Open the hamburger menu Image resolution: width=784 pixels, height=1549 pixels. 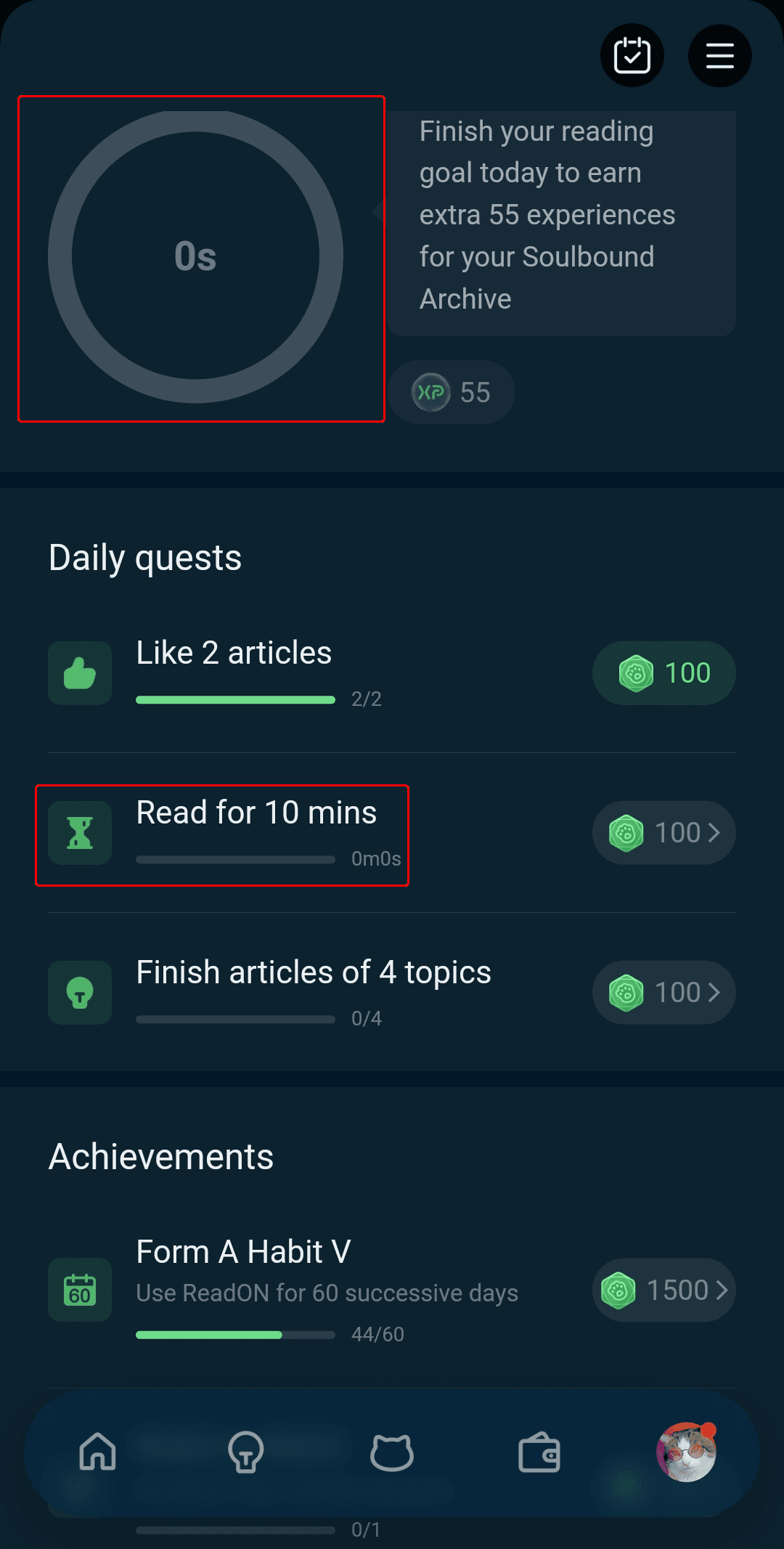click(x=719, y=56)
